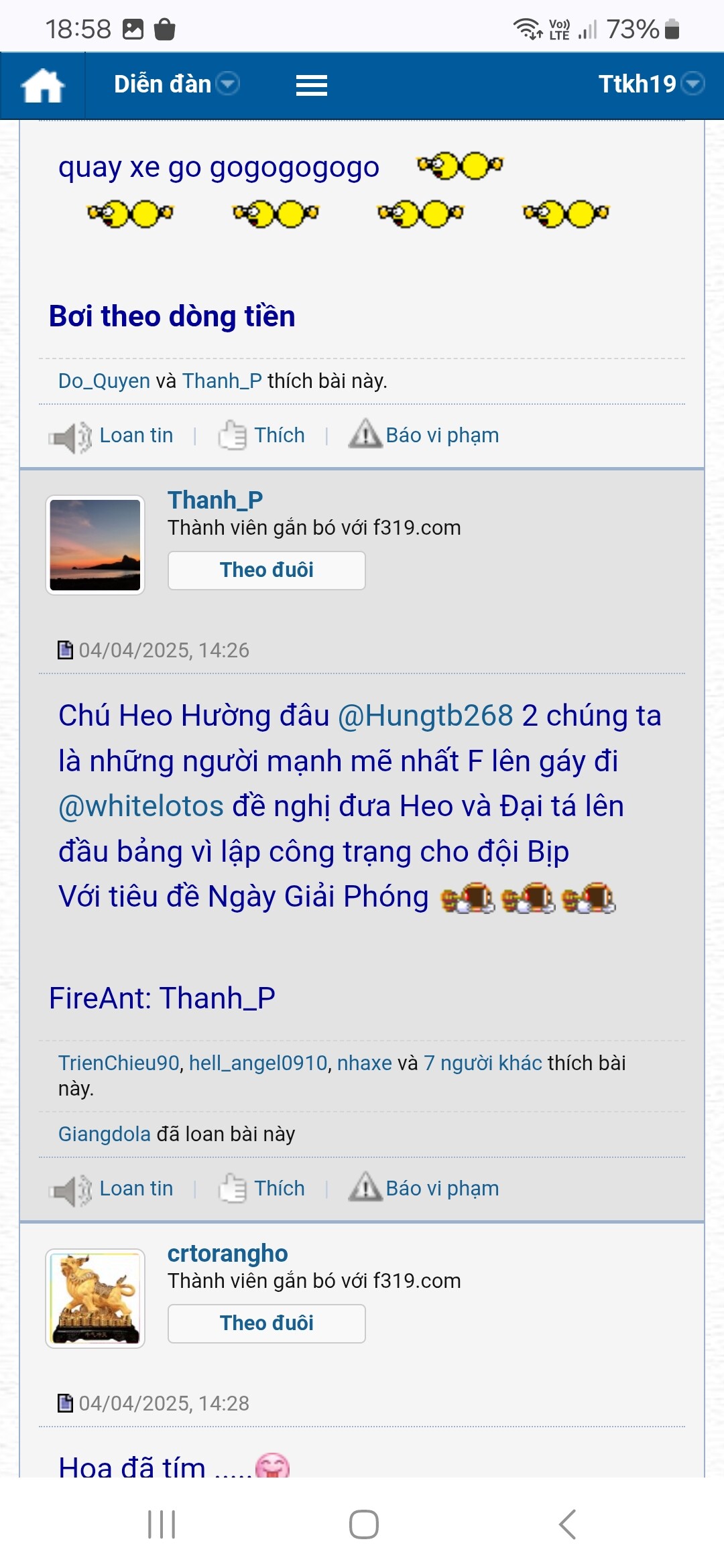Viewport: 724px width, 1568px height.
Task: Expand the Diễn đàn dropdown
Action: (x=176, y=84)
